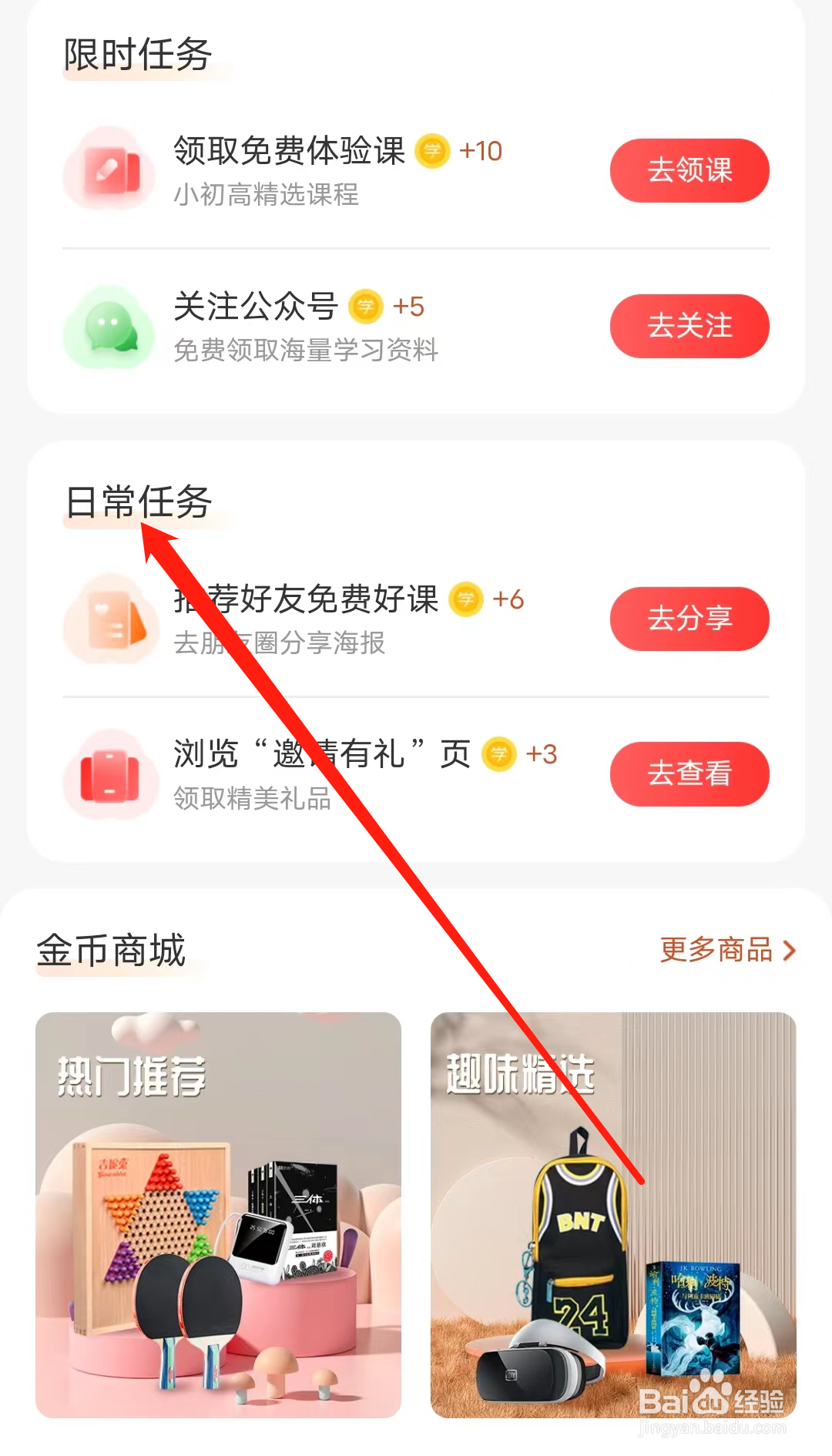
Task: Select the green WeChat icon for 关注公众号
Action: click(x=109, y=326)
